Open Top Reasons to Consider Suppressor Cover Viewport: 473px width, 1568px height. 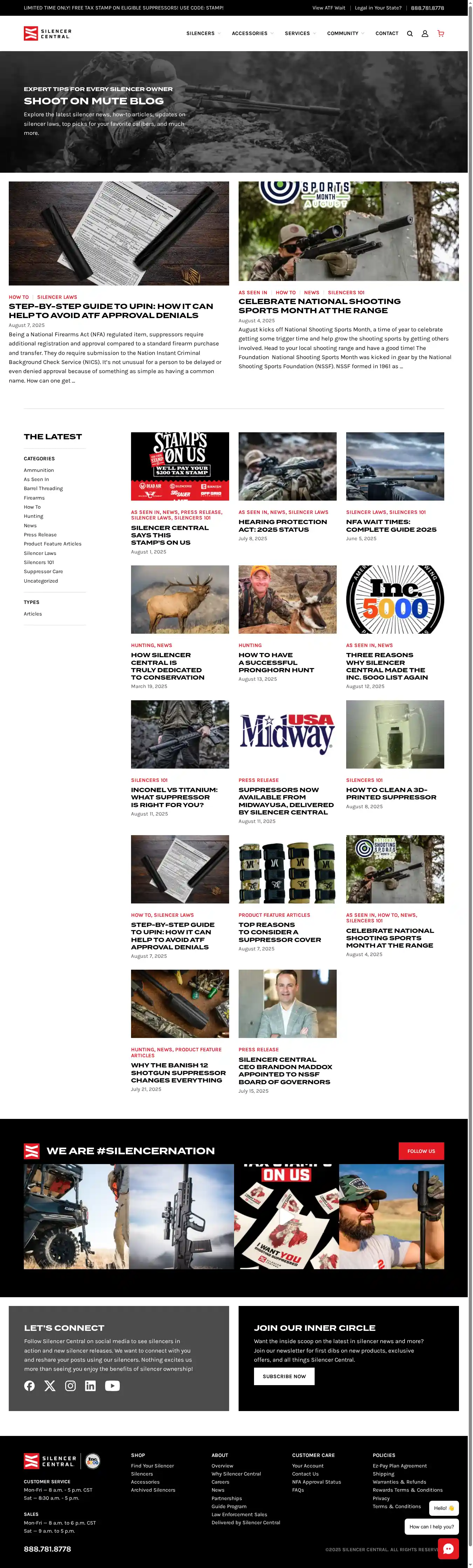pos(279,932)
